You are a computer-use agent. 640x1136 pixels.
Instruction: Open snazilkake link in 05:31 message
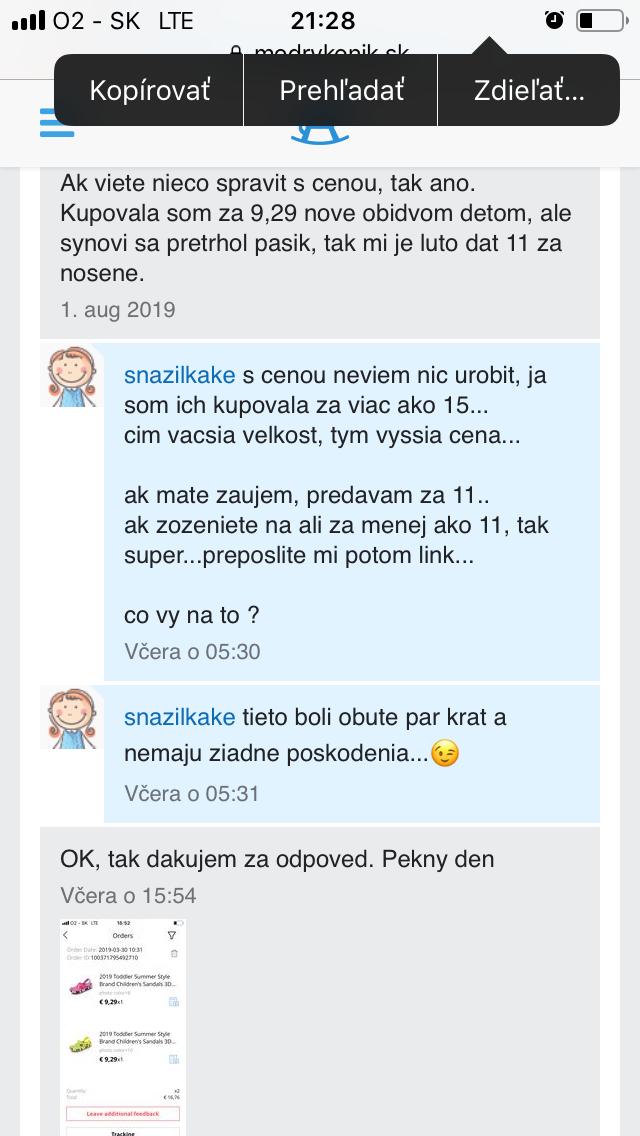[x=179, y=717]
